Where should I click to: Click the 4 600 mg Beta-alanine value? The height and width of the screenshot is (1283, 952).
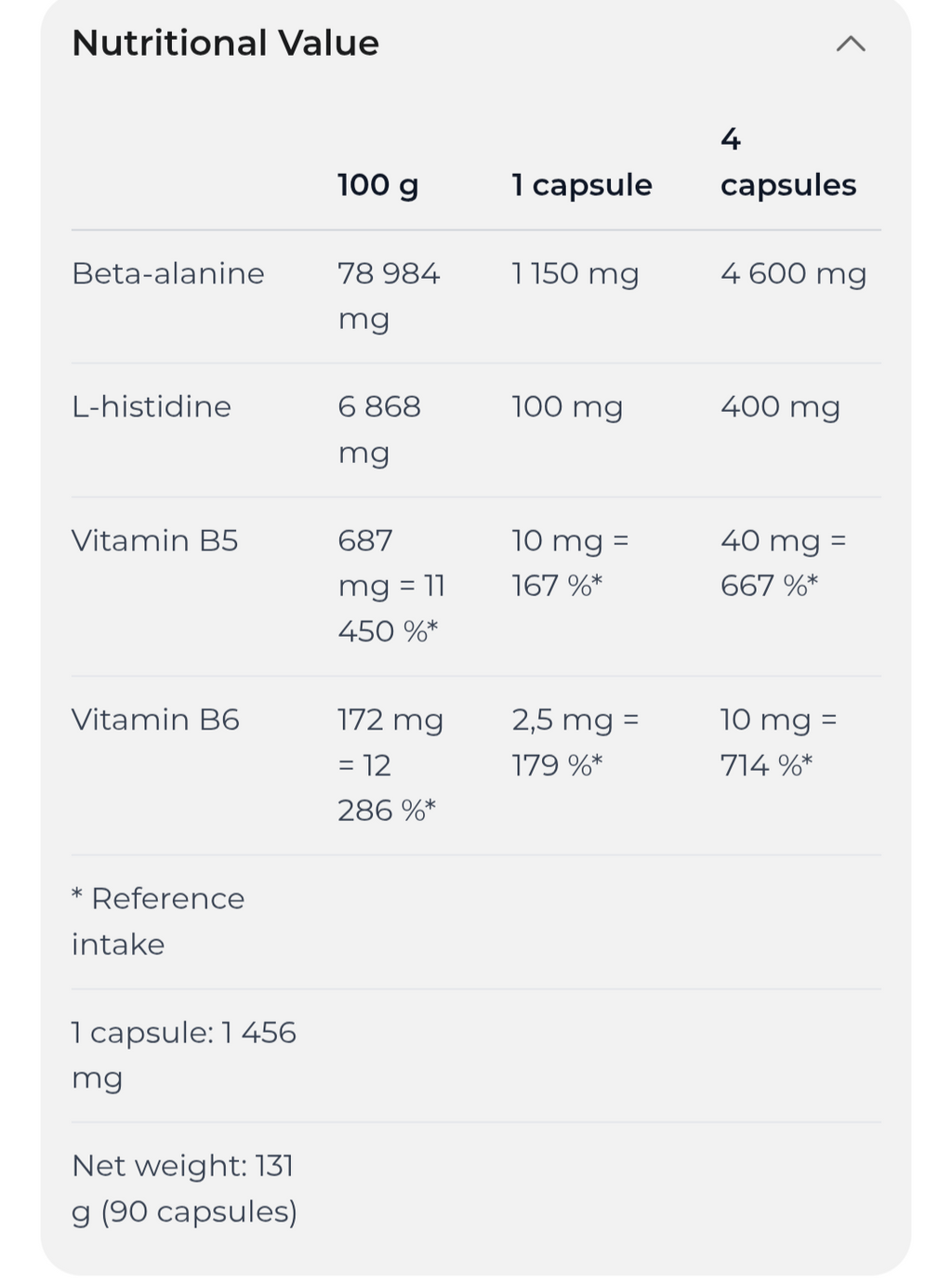(793, 272)
